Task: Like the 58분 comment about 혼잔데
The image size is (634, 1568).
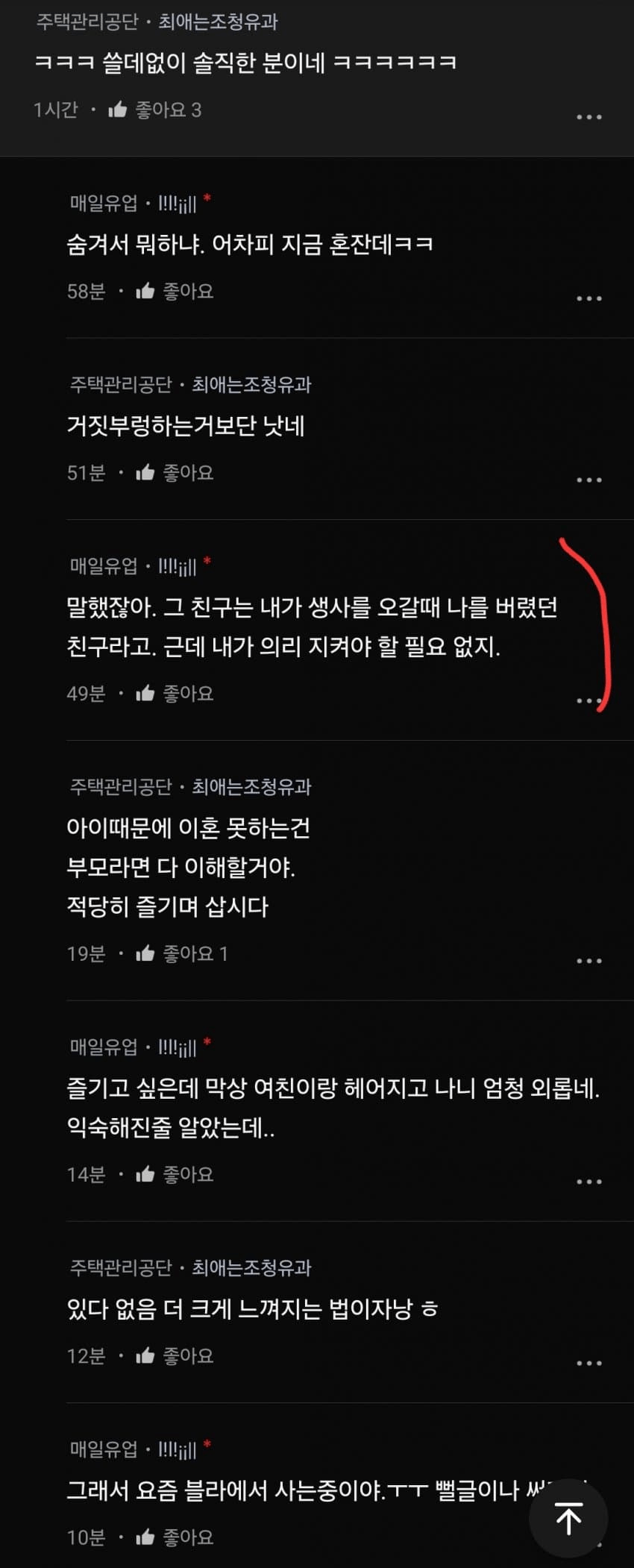Action: click(x=145, y=291)
